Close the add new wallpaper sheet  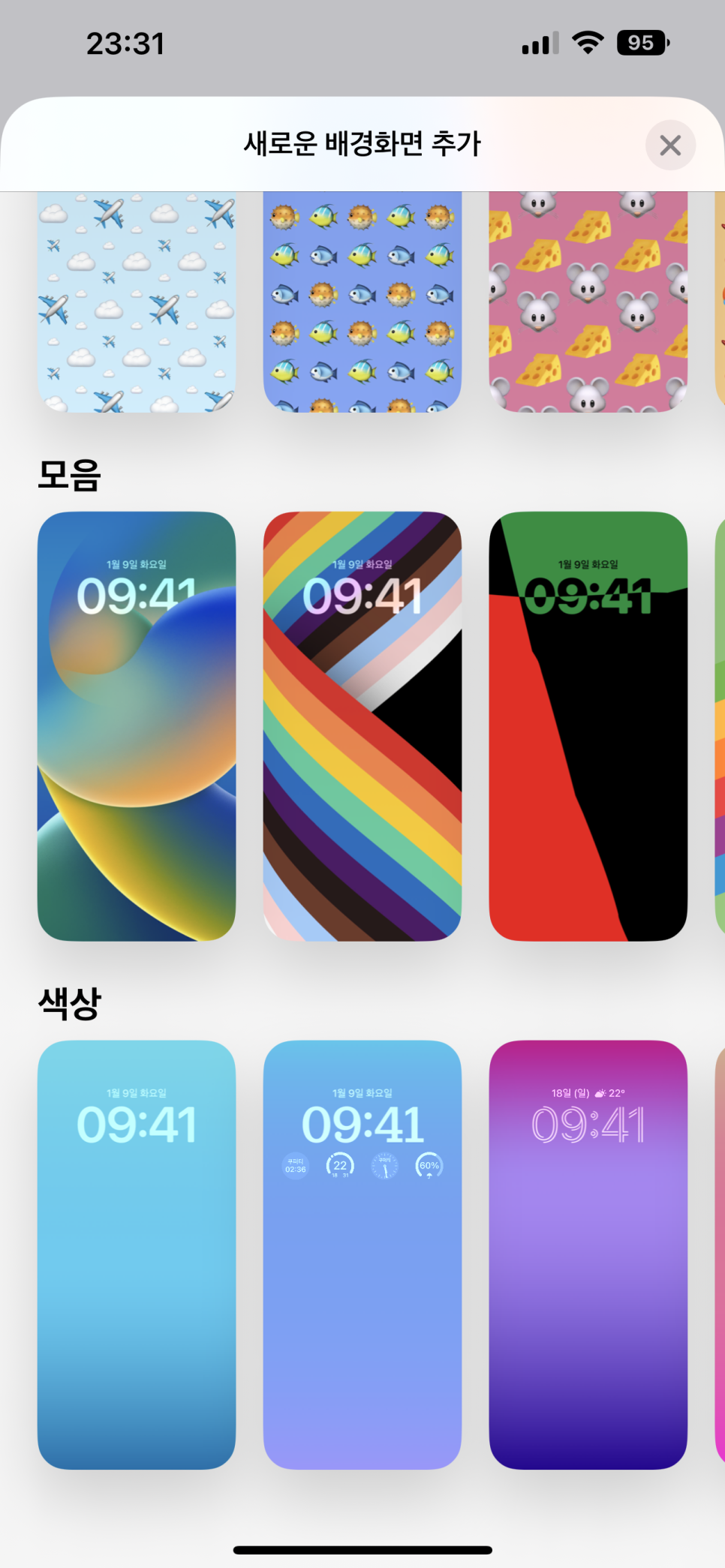click(670, 145)
